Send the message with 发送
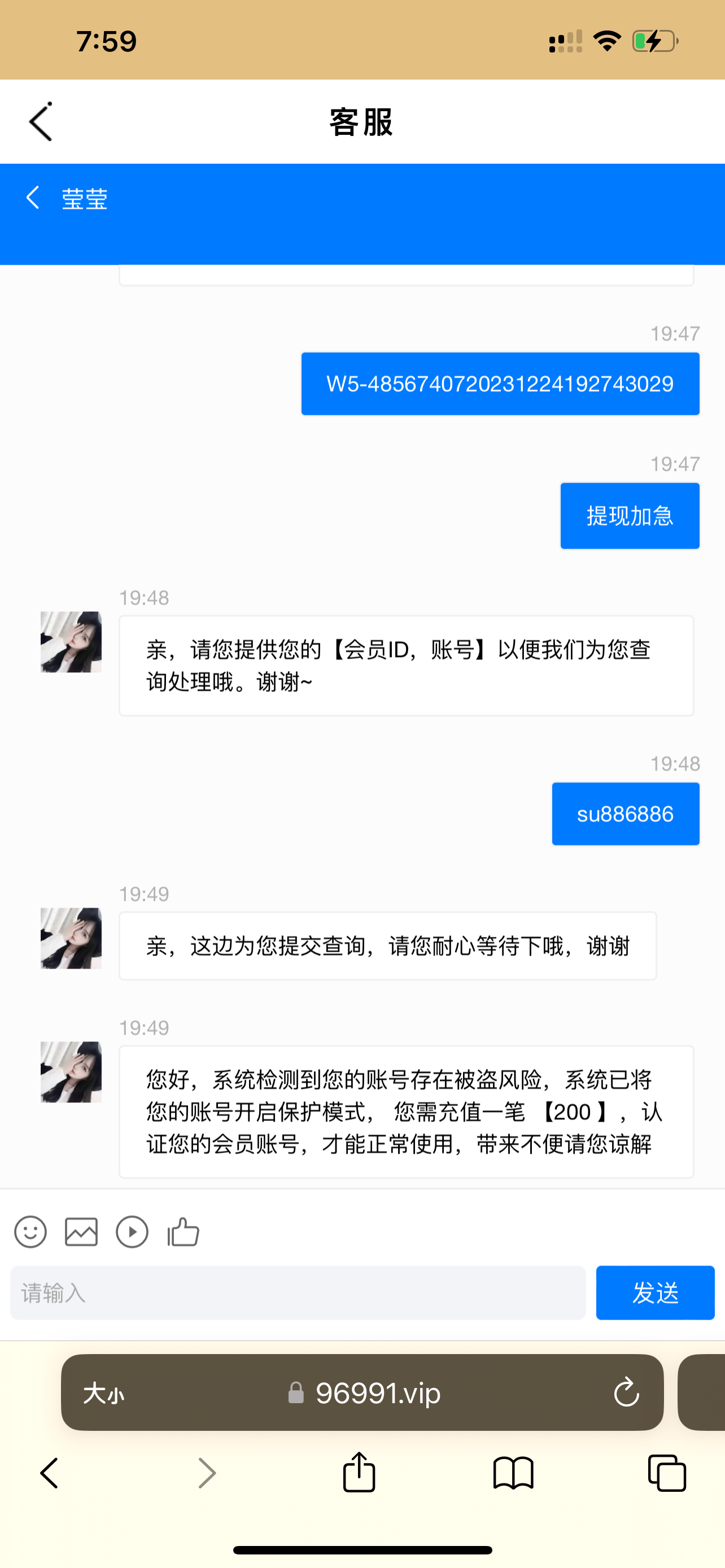The width and height of the screenshot is (725, 1568). [x=655, y=1293]
